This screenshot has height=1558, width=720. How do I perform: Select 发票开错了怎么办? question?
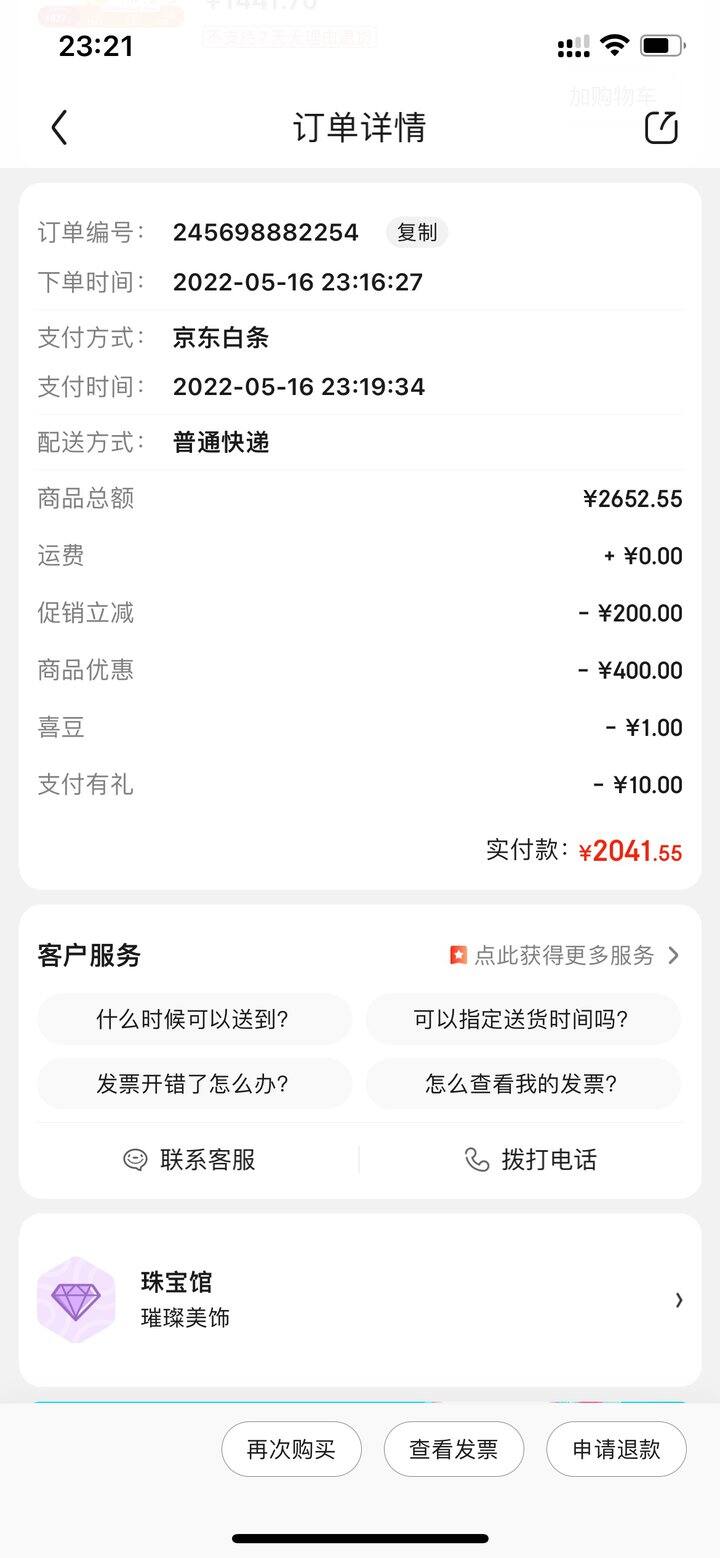tap(194, 1083)
